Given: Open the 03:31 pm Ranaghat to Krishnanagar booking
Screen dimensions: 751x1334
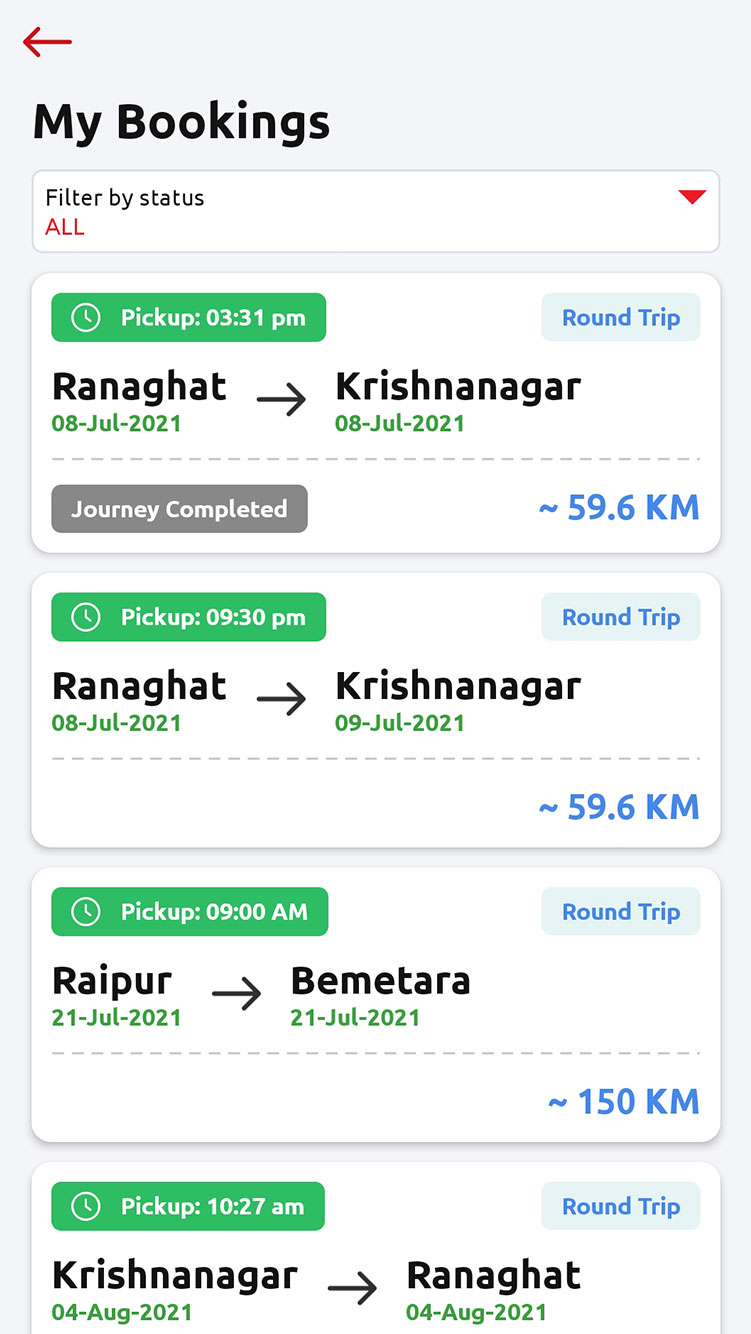Looking at the screenshot, I should pyautogui.click(x=375, y=412).
